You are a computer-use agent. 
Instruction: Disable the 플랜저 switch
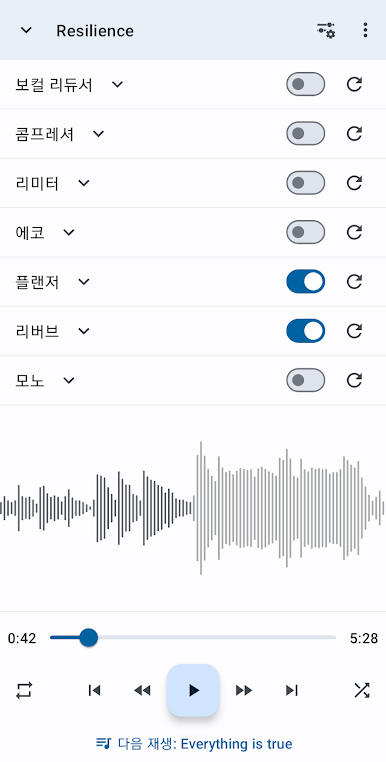[305, 282]
